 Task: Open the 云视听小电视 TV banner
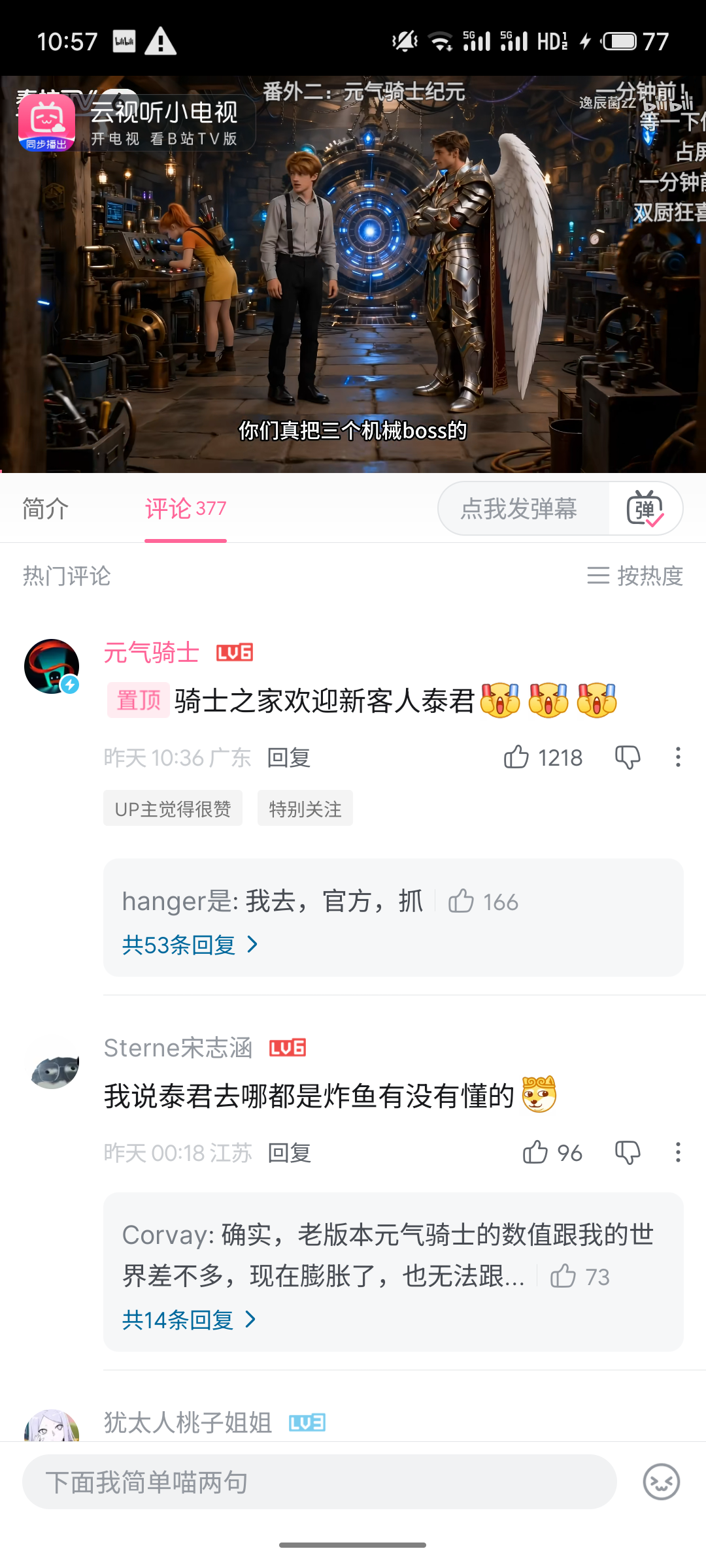pyautogui.click(x=137, y=122)
